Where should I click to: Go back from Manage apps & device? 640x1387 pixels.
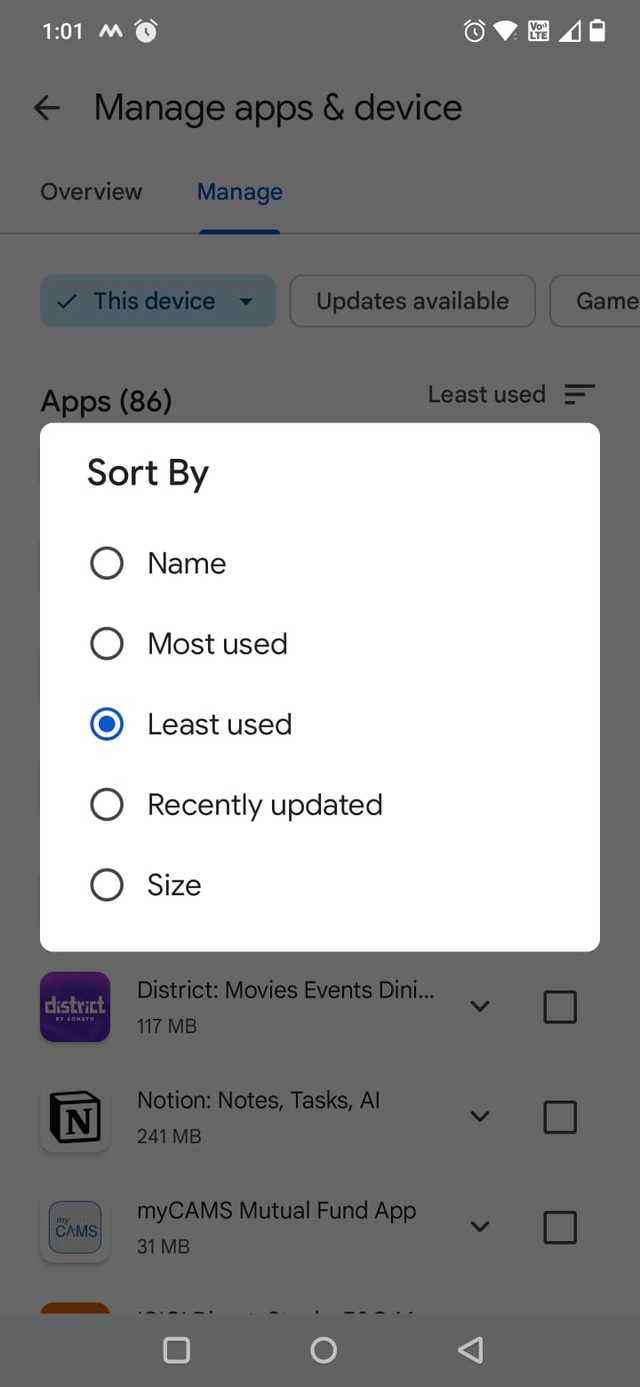[47, 108]
